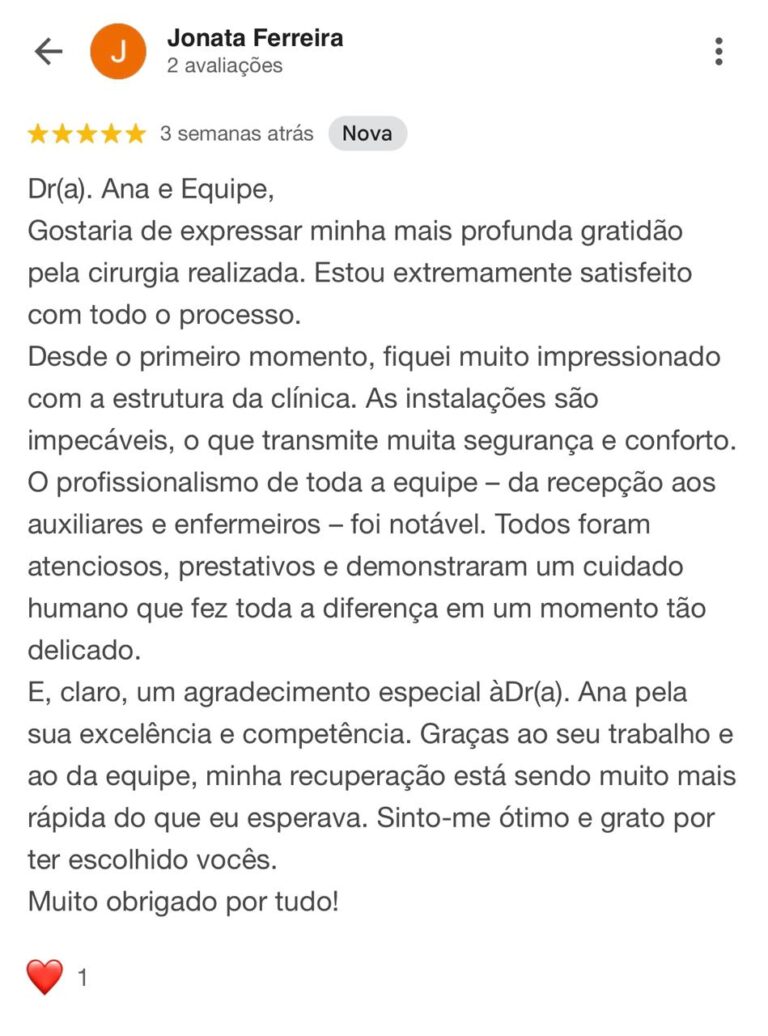Like the review with the heart icon
This screenshot has width=768, height=1036.
(x=45, y=976)
